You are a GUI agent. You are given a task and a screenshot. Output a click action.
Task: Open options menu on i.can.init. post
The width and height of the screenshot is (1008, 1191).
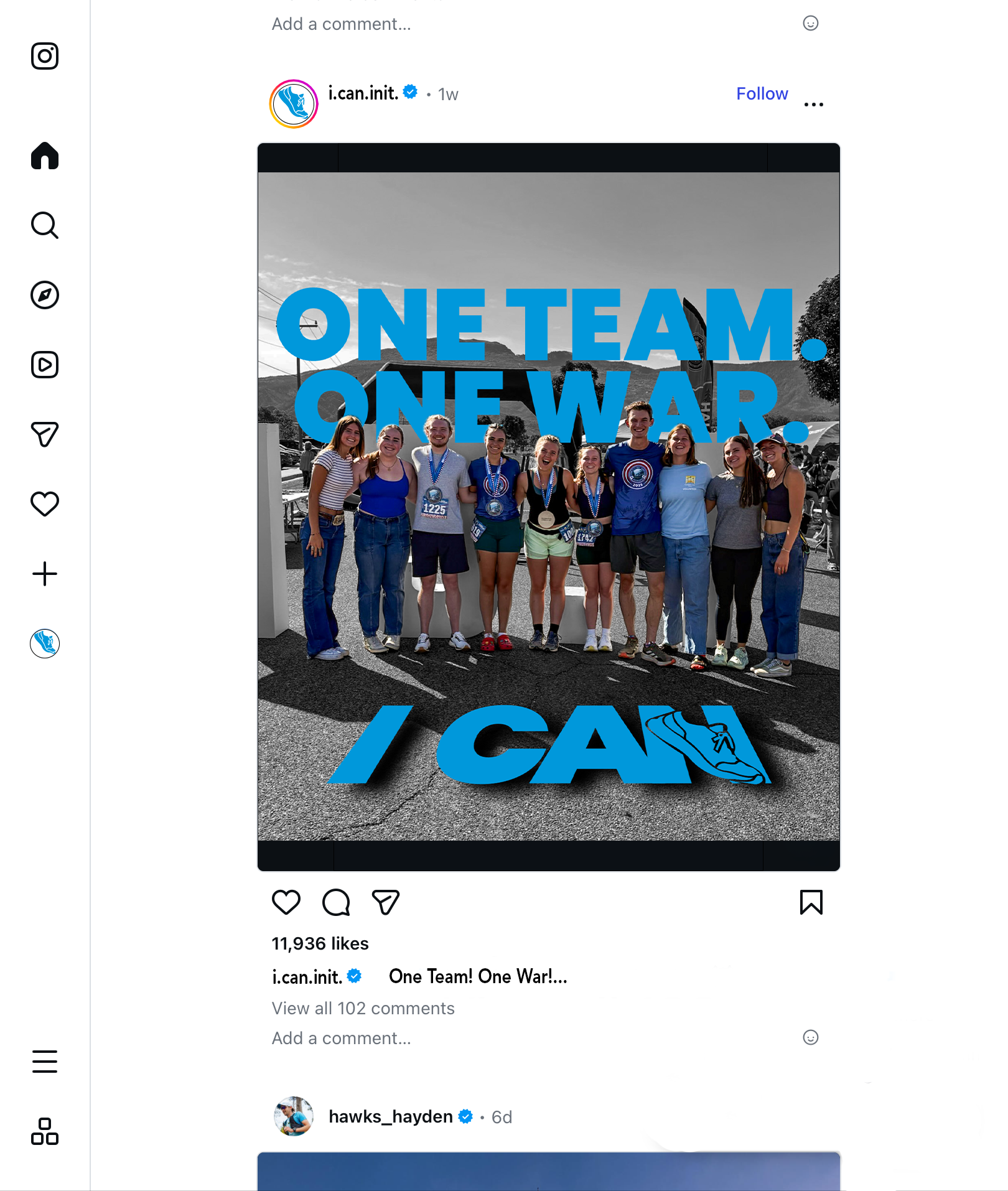(x=814, y=104)
